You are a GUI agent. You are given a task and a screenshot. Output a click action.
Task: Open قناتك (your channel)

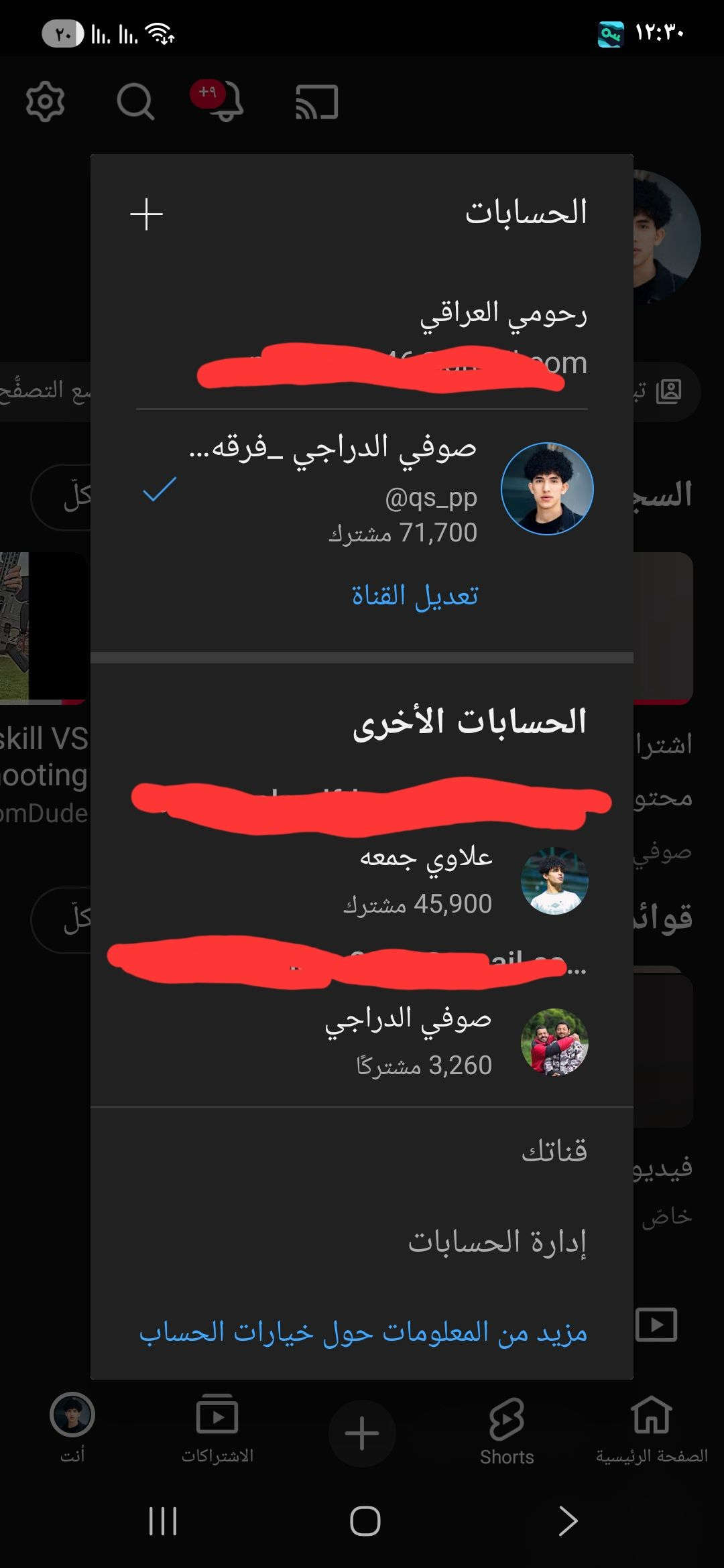pos(554,1151)
